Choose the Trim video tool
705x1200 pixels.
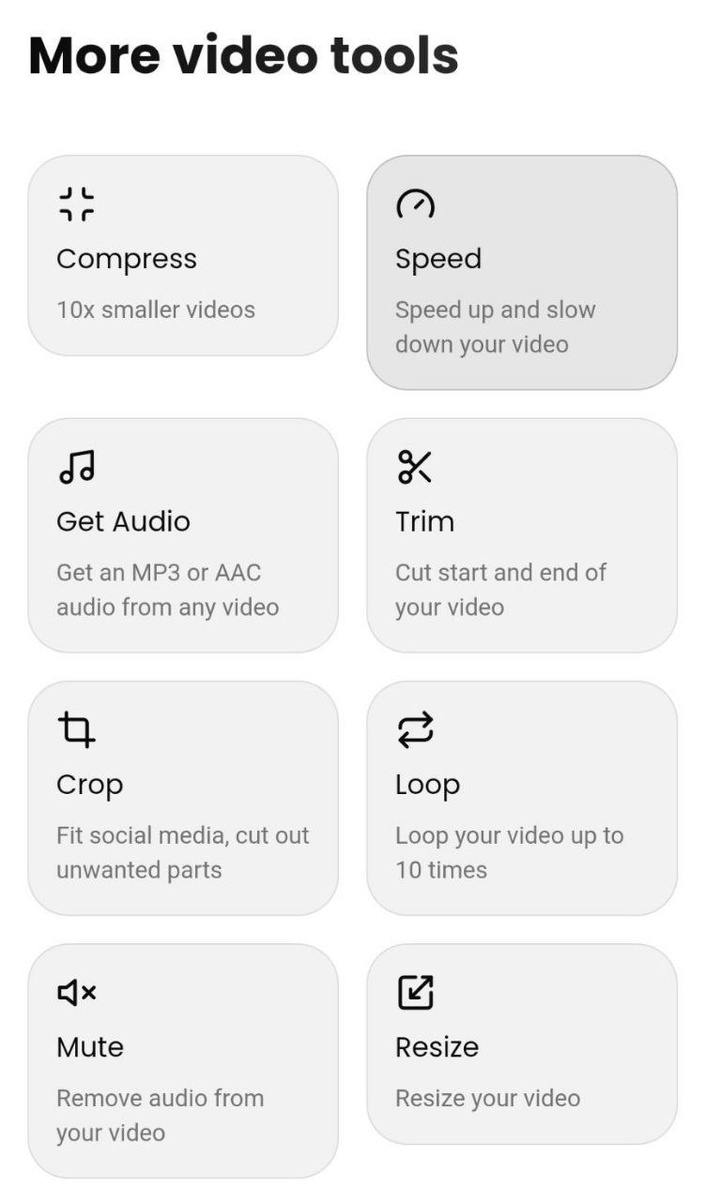coord(521,535)
